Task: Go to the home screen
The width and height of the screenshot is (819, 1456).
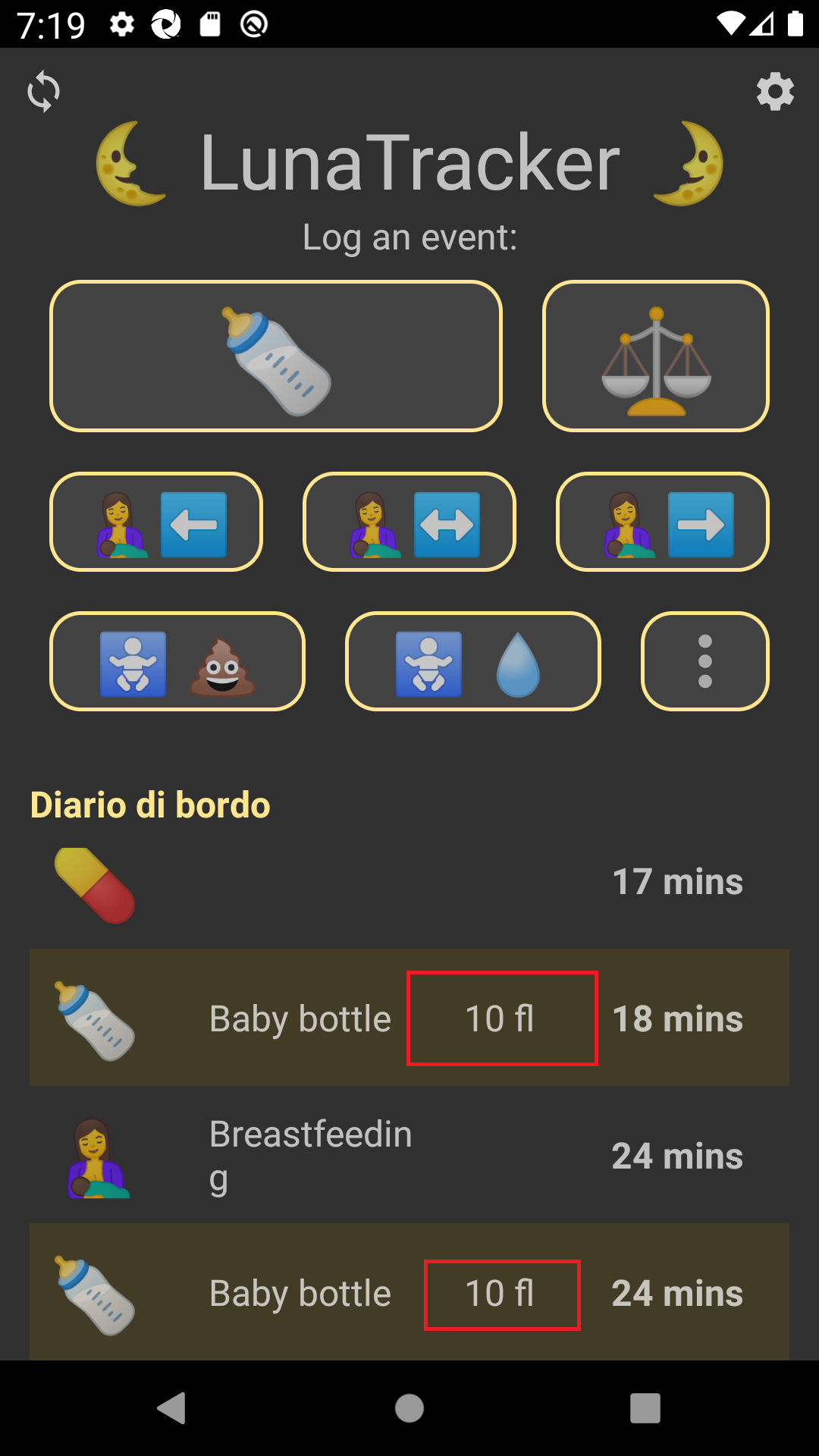Action: pos(409,1408)
